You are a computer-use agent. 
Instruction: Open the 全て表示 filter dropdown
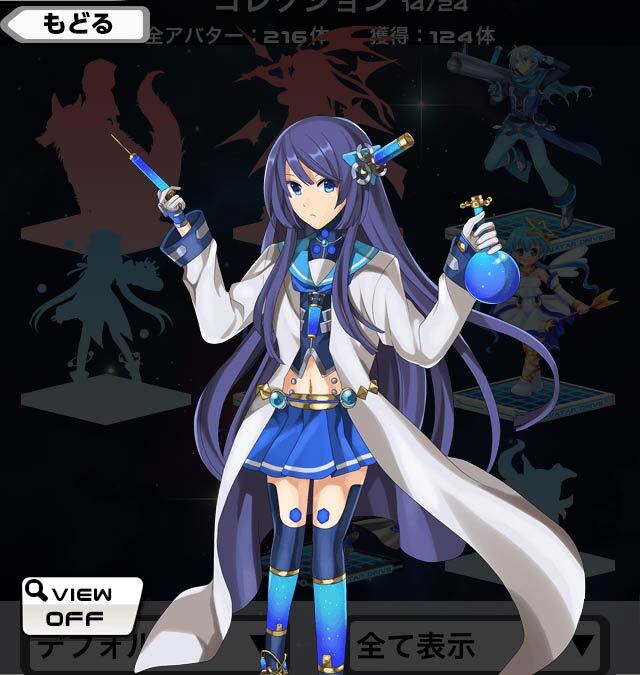tap(474, 646)
